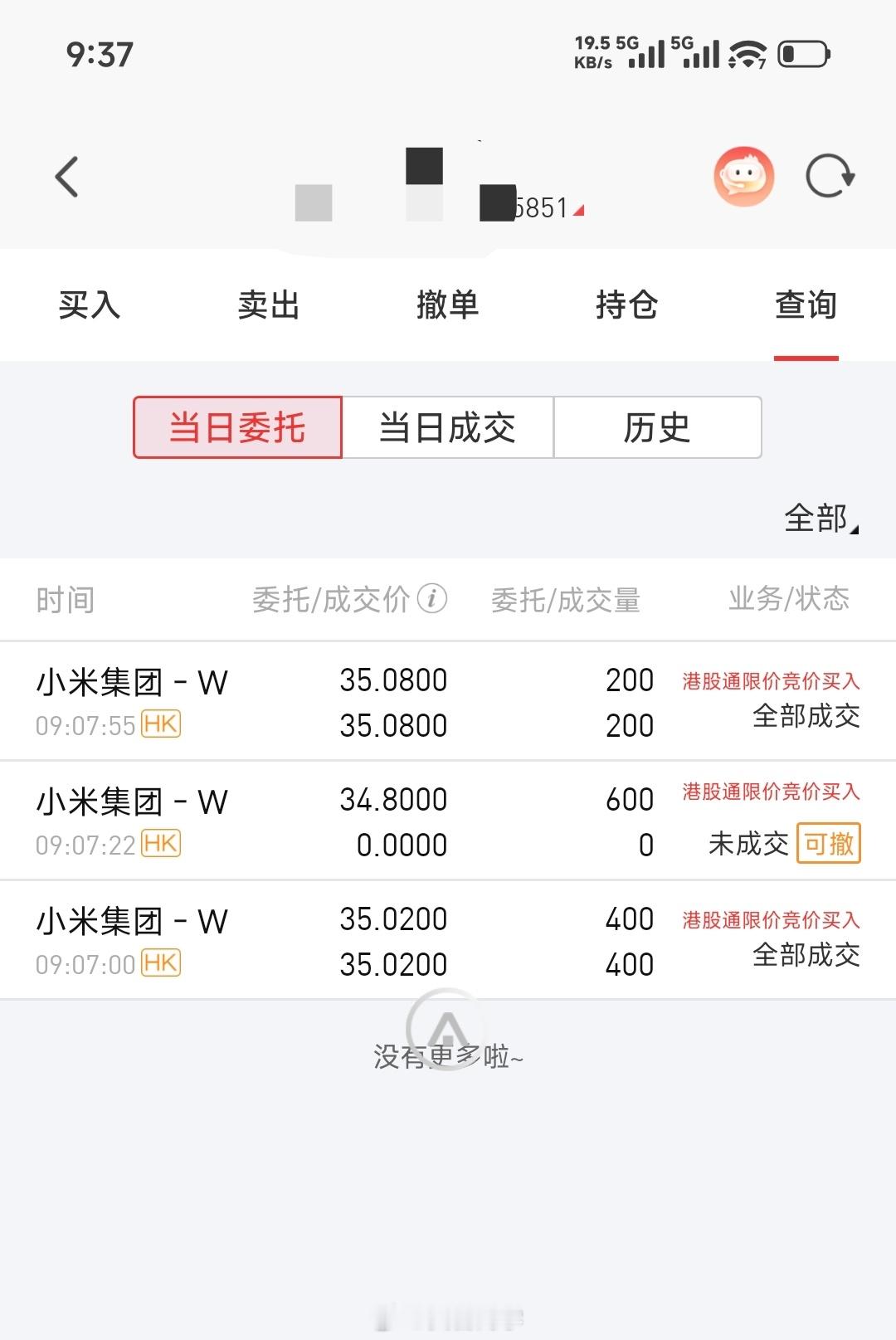Tap the HK badge on the 09:07:22 order
The width and height of the screenshot is (896, 1340).
pyautogui.click(x=161, y=845)
